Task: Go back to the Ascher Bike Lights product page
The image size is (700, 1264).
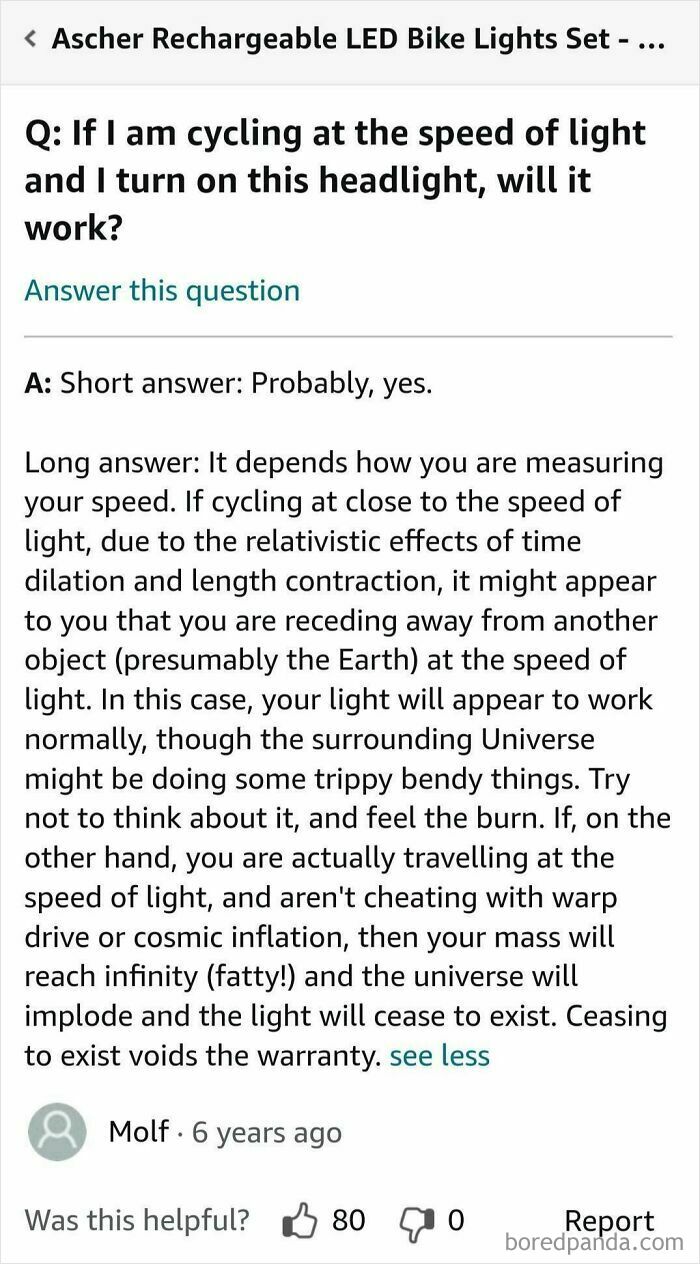Action: click(31, 40)
